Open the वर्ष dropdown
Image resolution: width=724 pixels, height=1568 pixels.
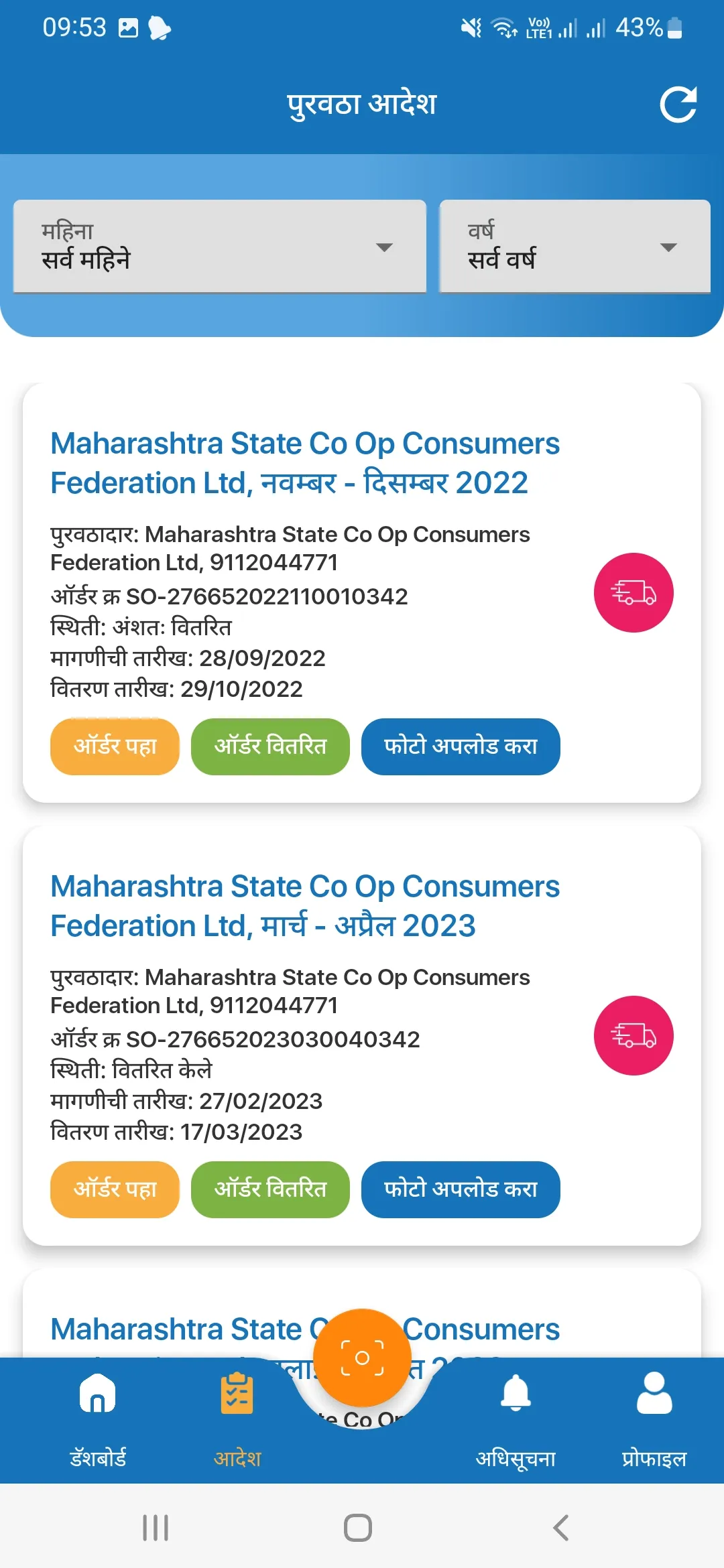pyautogui.click(x=575, y=247)
